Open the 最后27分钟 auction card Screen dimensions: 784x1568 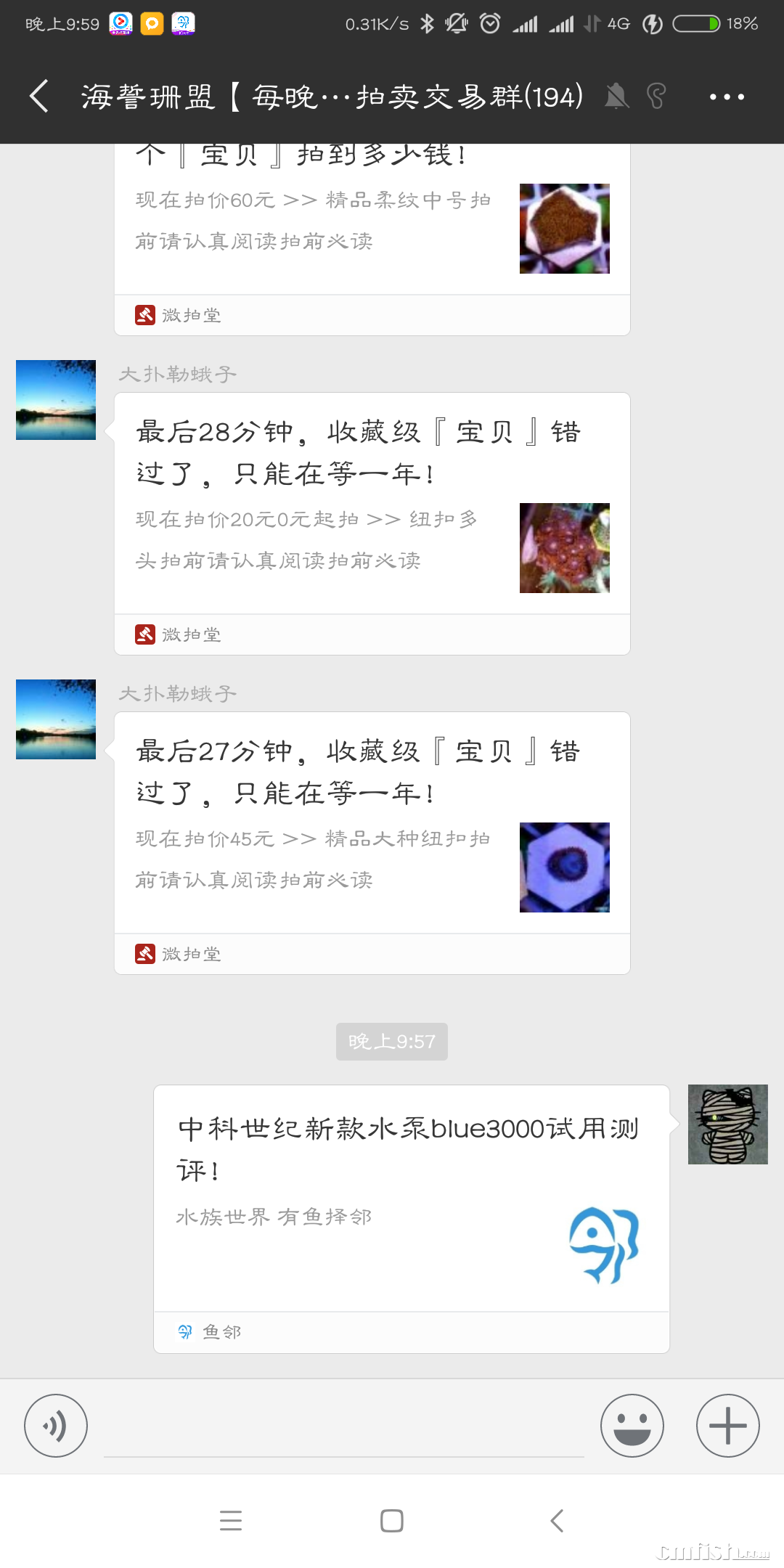(x=372, y=822)
